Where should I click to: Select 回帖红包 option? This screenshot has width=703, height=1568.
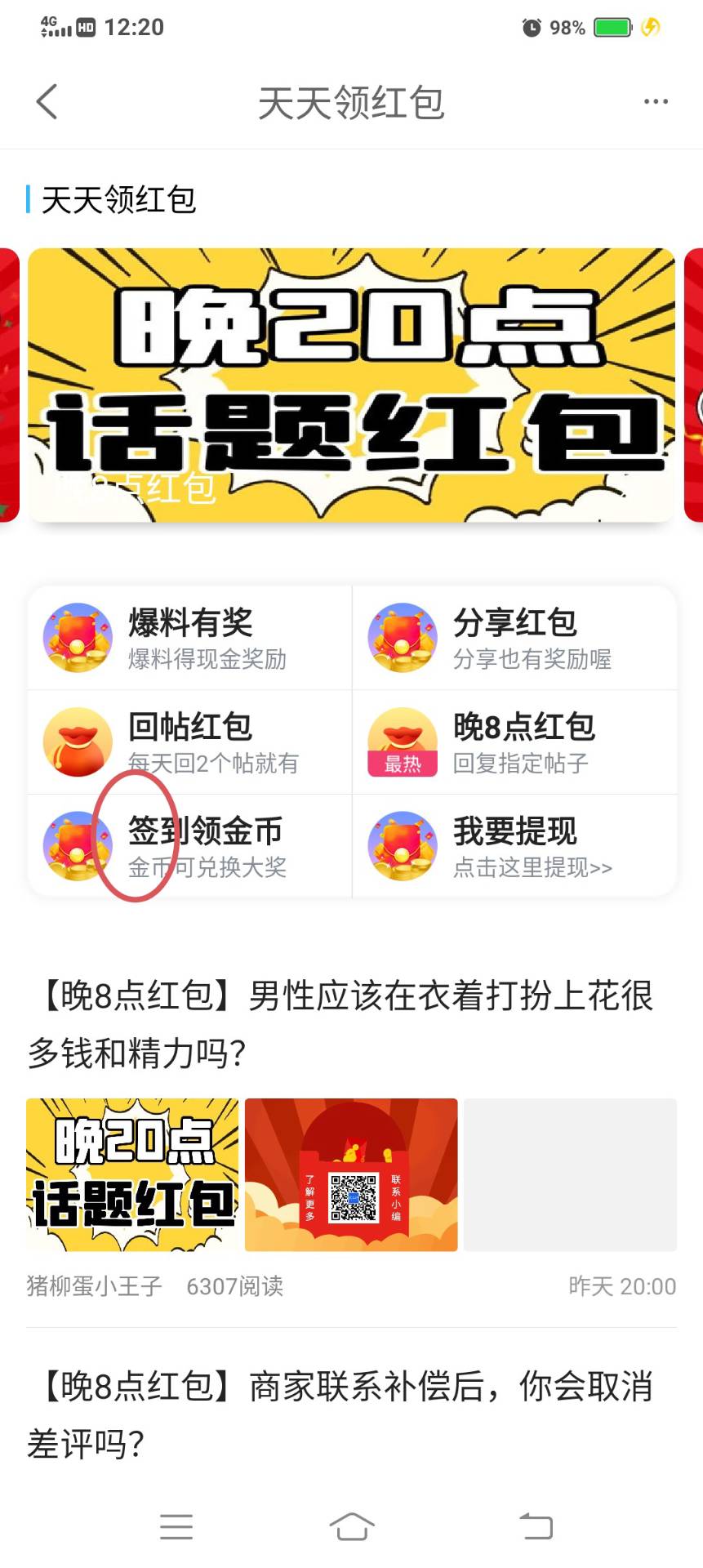click(189, 742)
